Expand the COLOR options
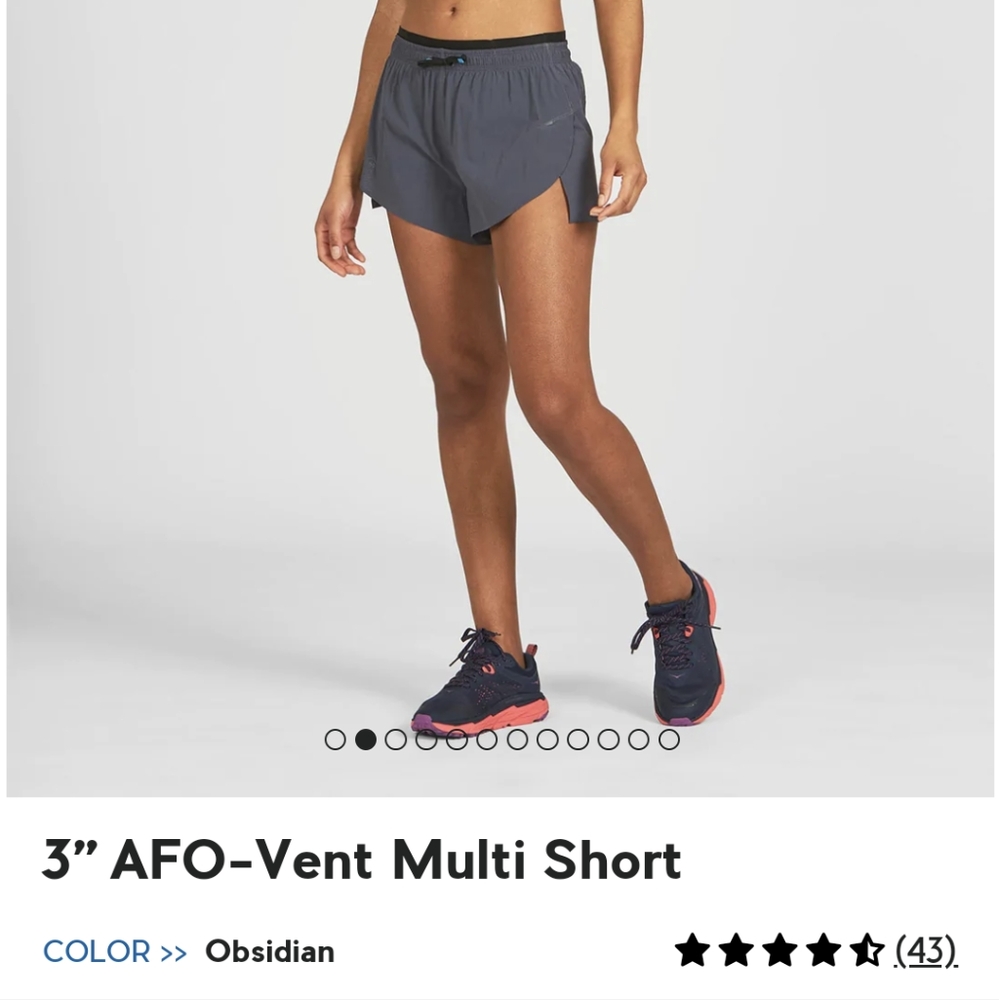 click(x=96, y=952)
